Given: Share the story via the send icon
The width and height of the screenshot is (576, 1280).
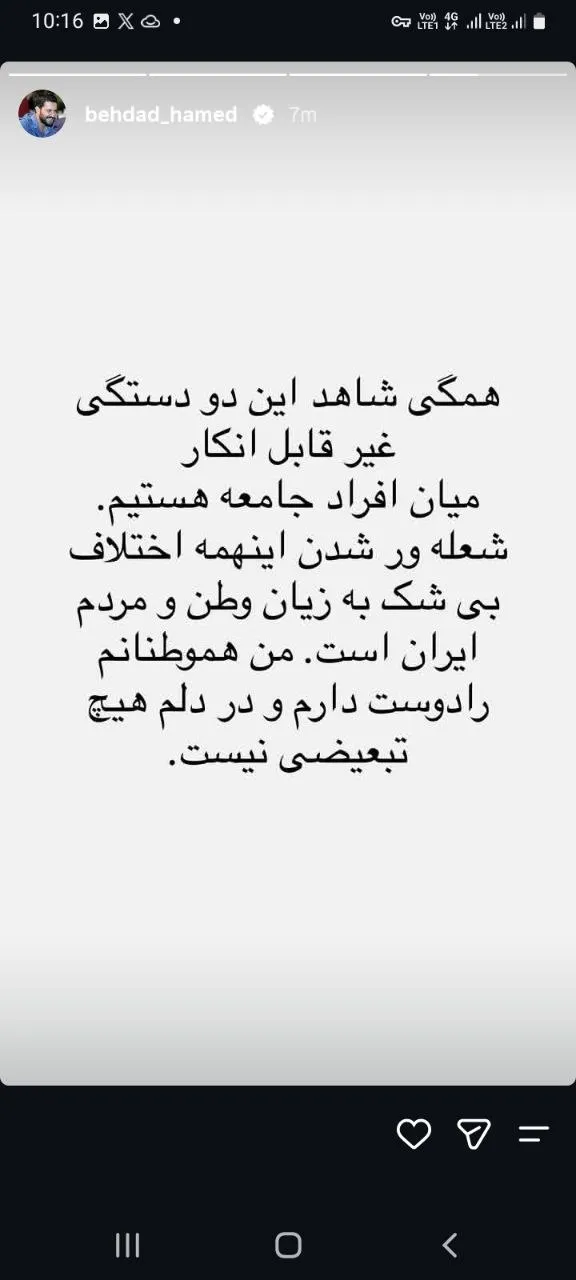Looking at the screenshot, I should (473, 1133).
